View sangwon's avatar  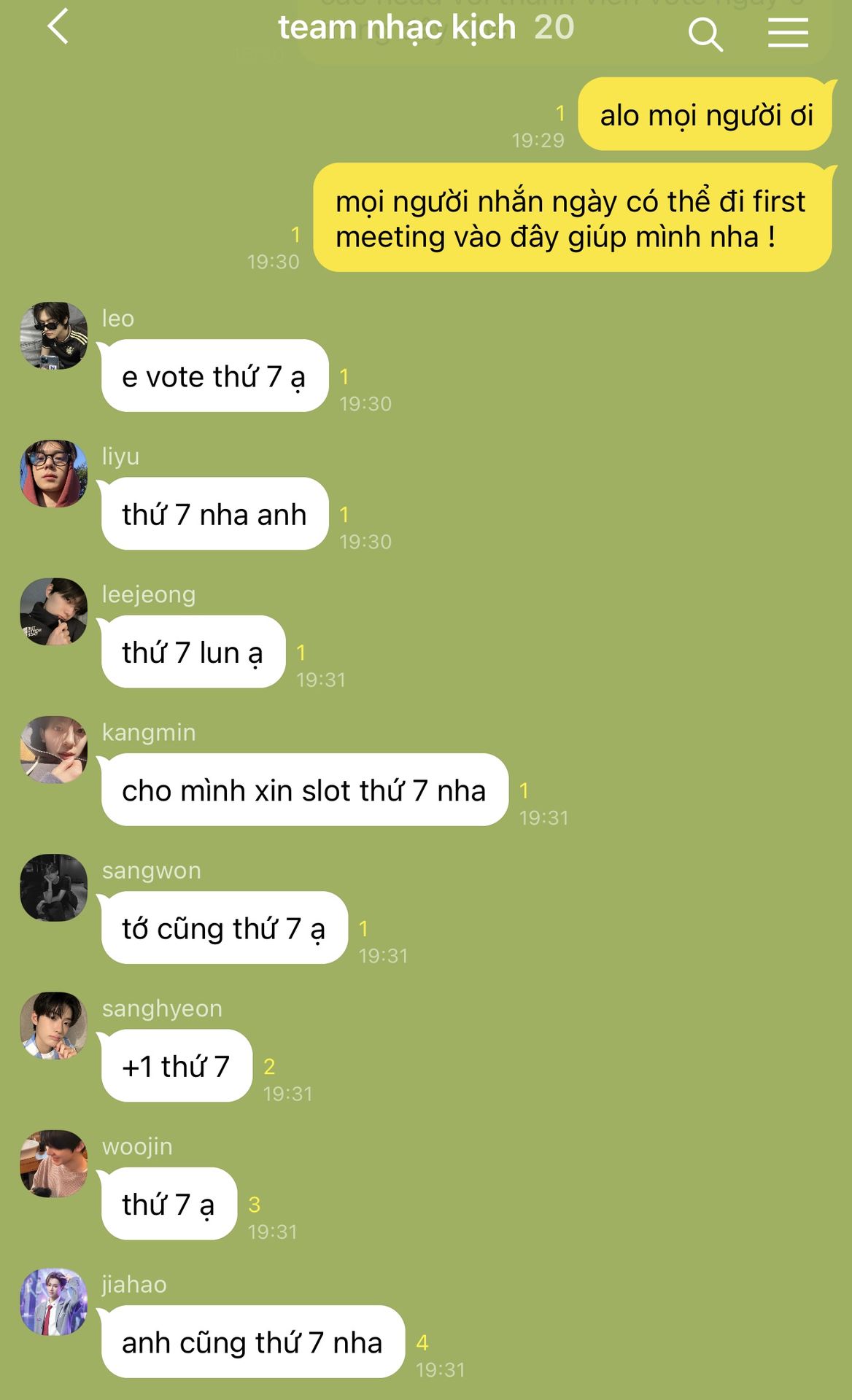pyautogui.click(x=53, y=887)
